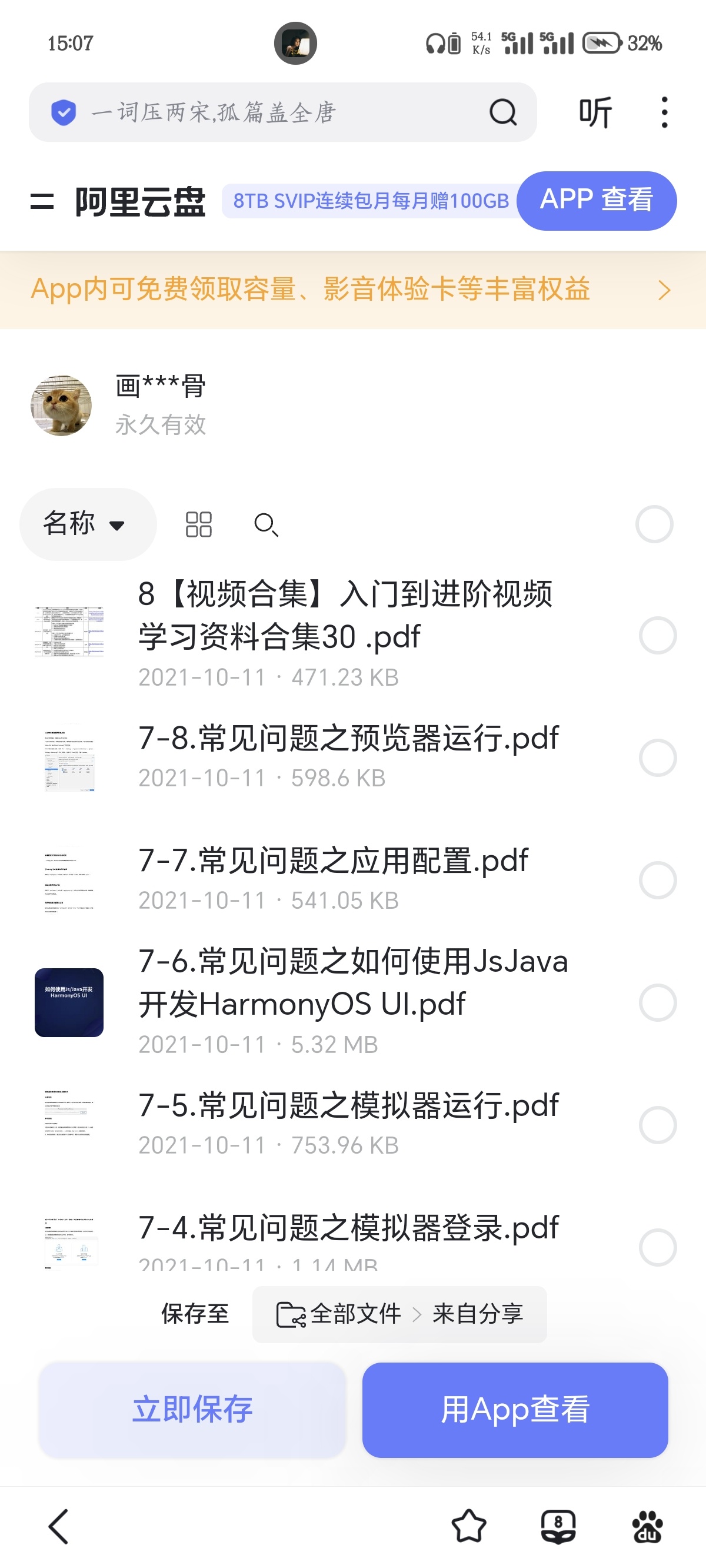Viewport: 706px width, 1568px height.
Task: Expand the 名称 sort dropdown
Action: pos(85,523)
